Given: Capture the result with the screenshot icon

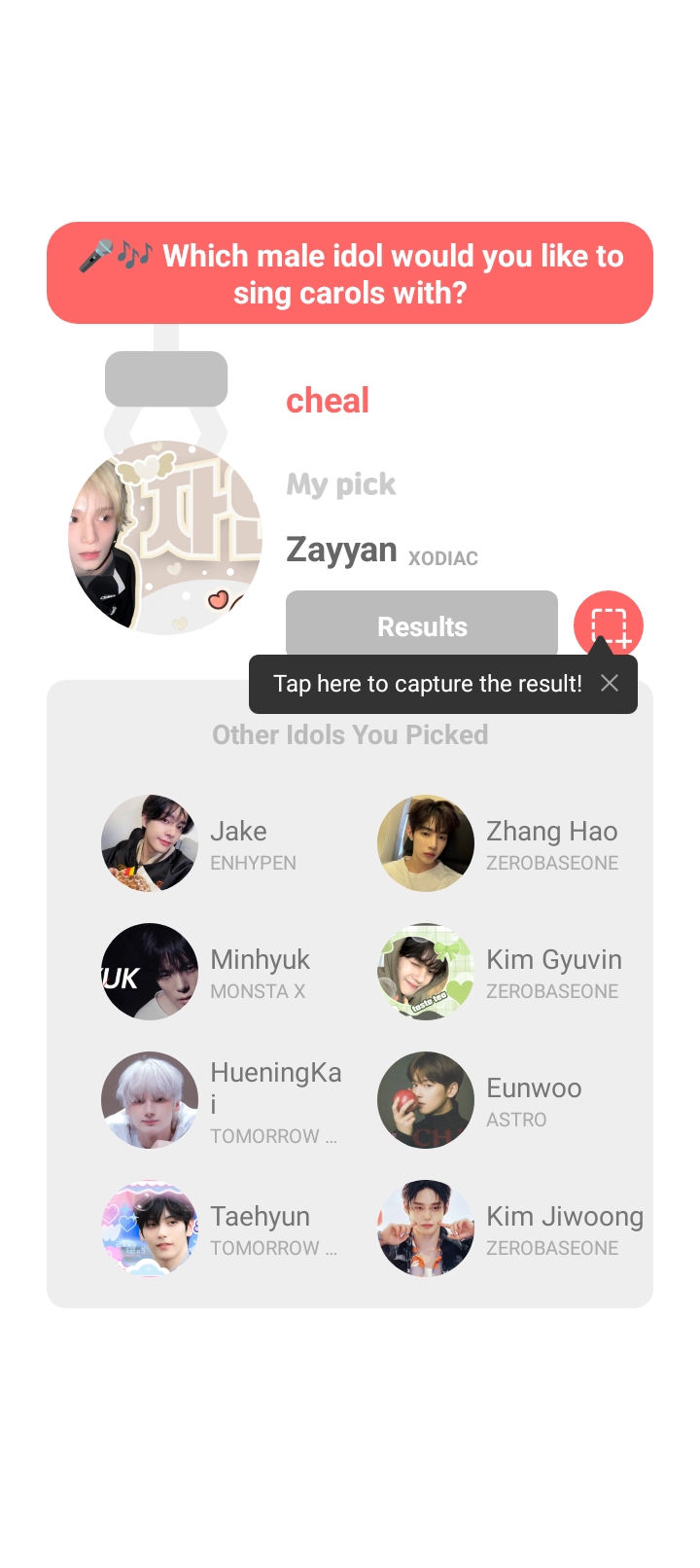Looking at the screenshot, I should 609,624.
